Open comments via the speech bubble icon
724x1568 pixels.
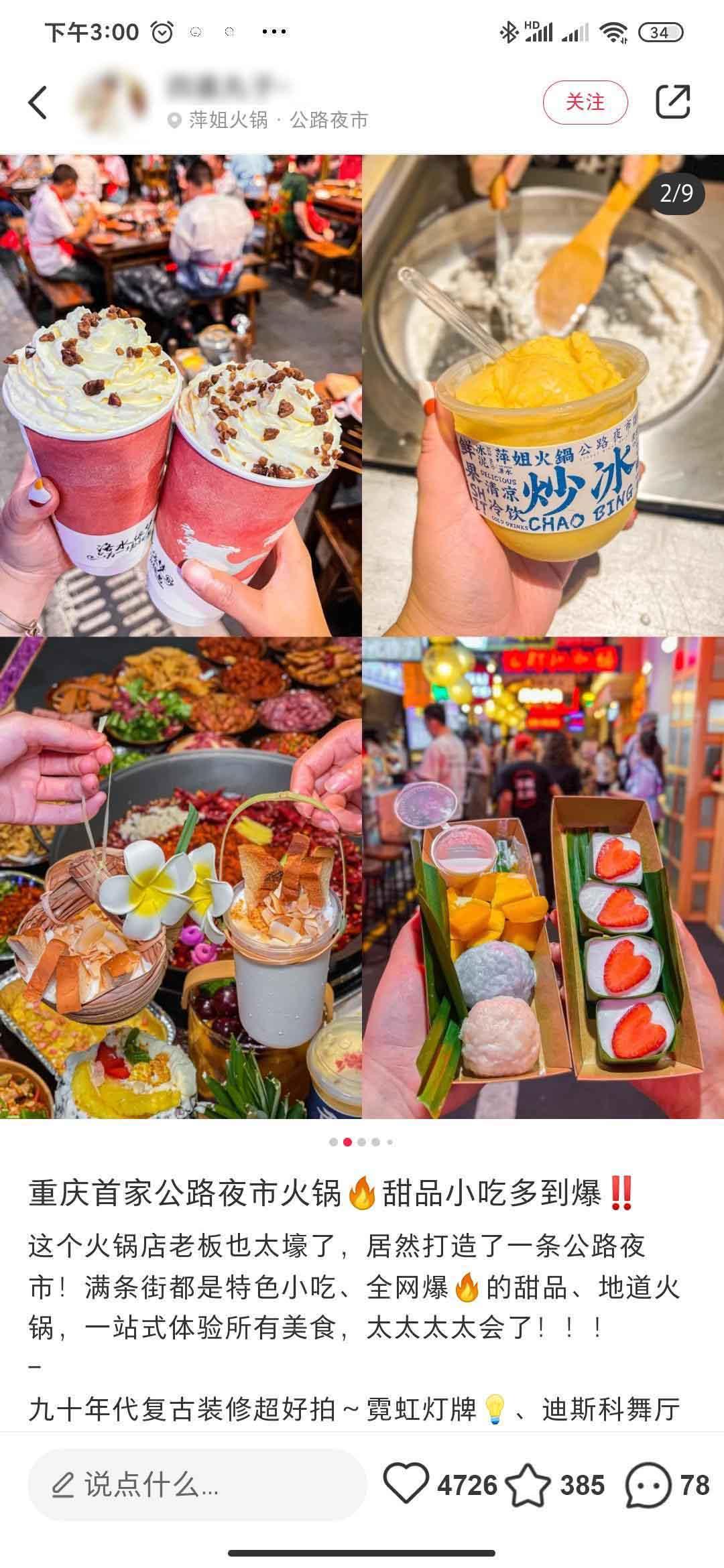pyautogui.click(x=648, y=1486)
